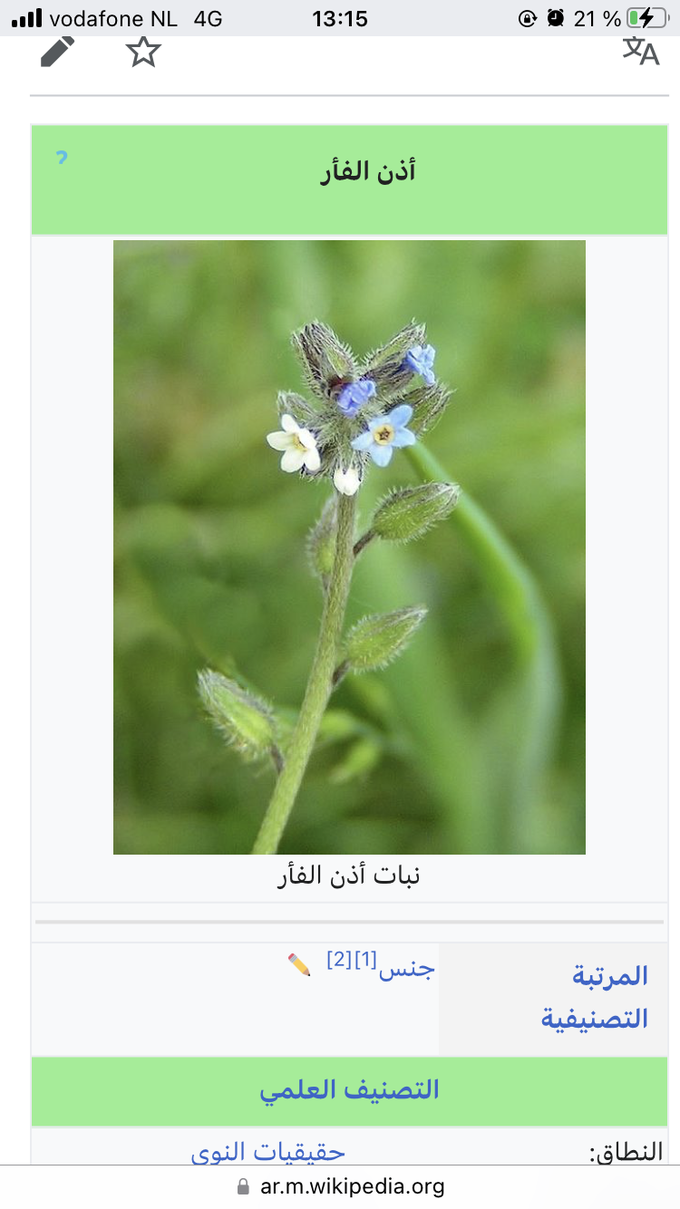Open the المرتبة التصنيفية link
680x1209 pixels.
[594, 997]
